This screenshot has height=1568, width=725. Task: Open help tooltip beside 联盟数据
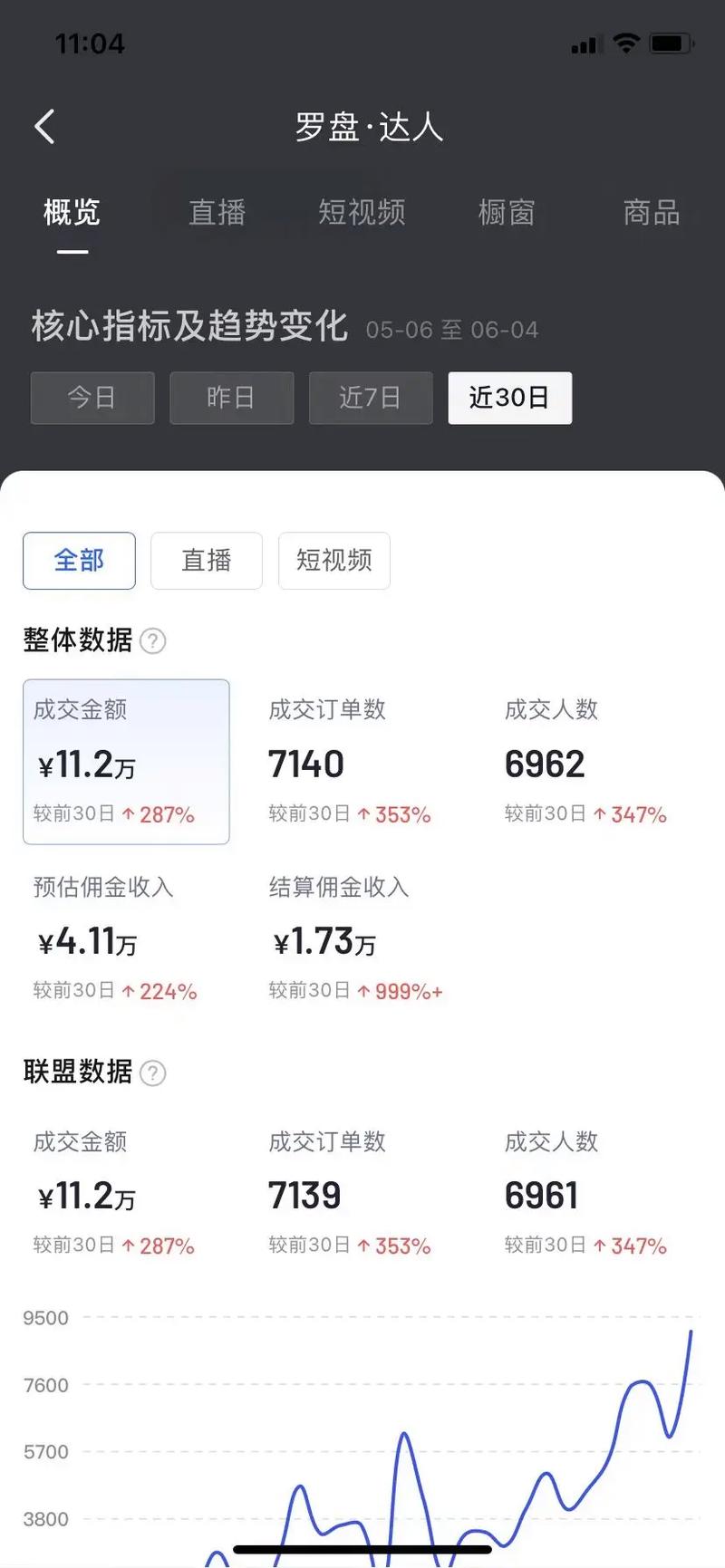coord(152,1073)
